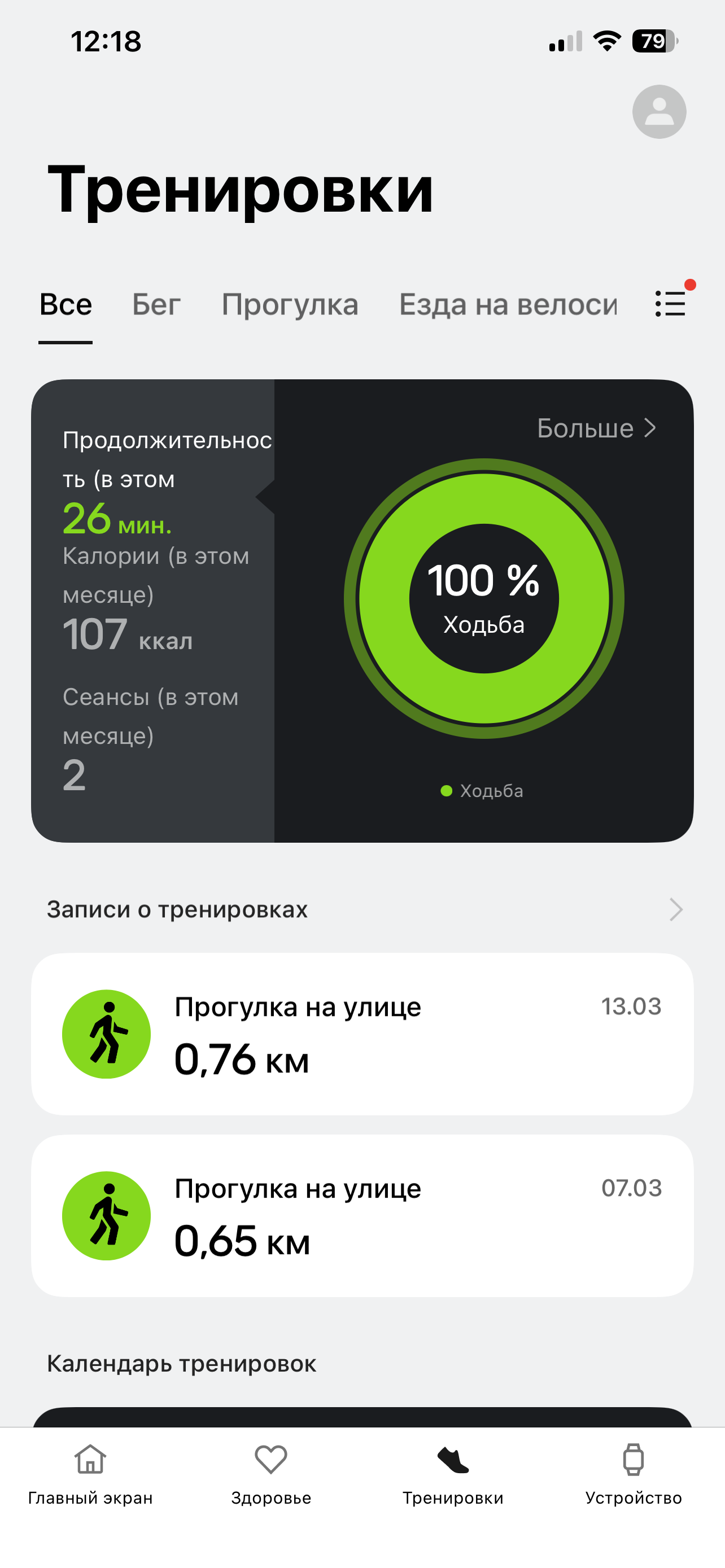
Task: Tap the Тренировки bottom tab
Action: (452, 1473)
